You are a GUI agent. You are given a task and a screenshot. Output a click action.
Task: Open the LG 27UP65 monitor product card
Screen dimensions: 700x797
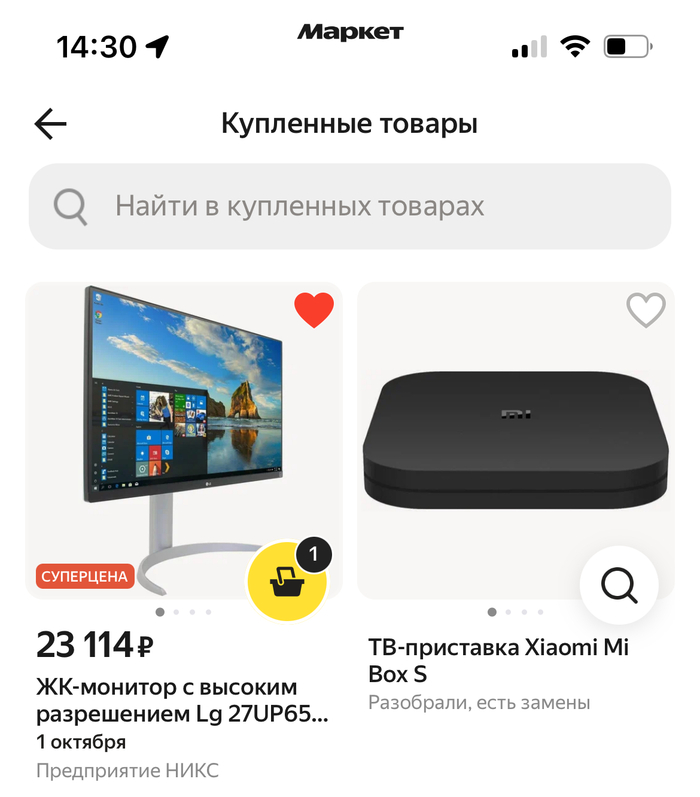click(180, 701)
